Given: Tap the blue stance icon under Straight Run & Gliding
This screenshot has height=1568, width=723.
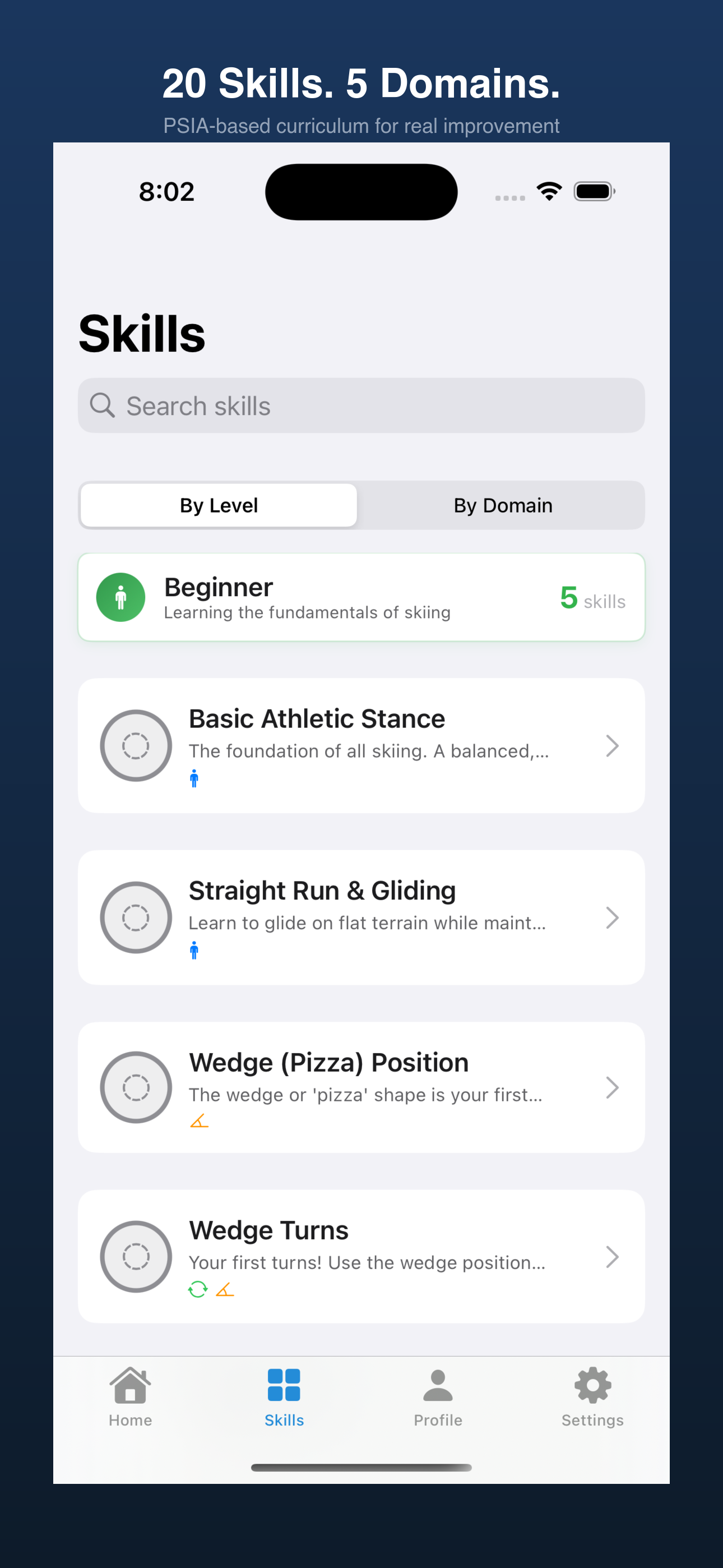Looking at the screenshot, I should click(194, 949).
